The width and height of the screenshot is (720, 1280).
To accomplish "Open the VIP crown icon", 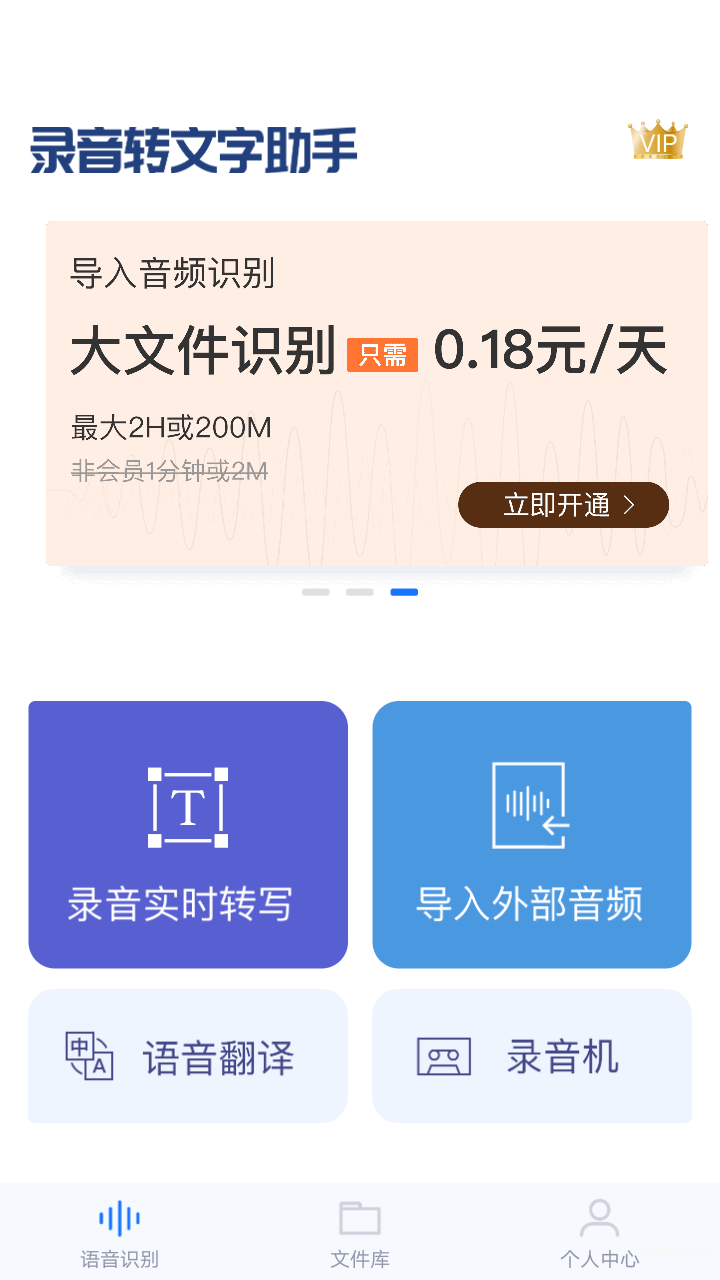I will (x=657, y=141).
